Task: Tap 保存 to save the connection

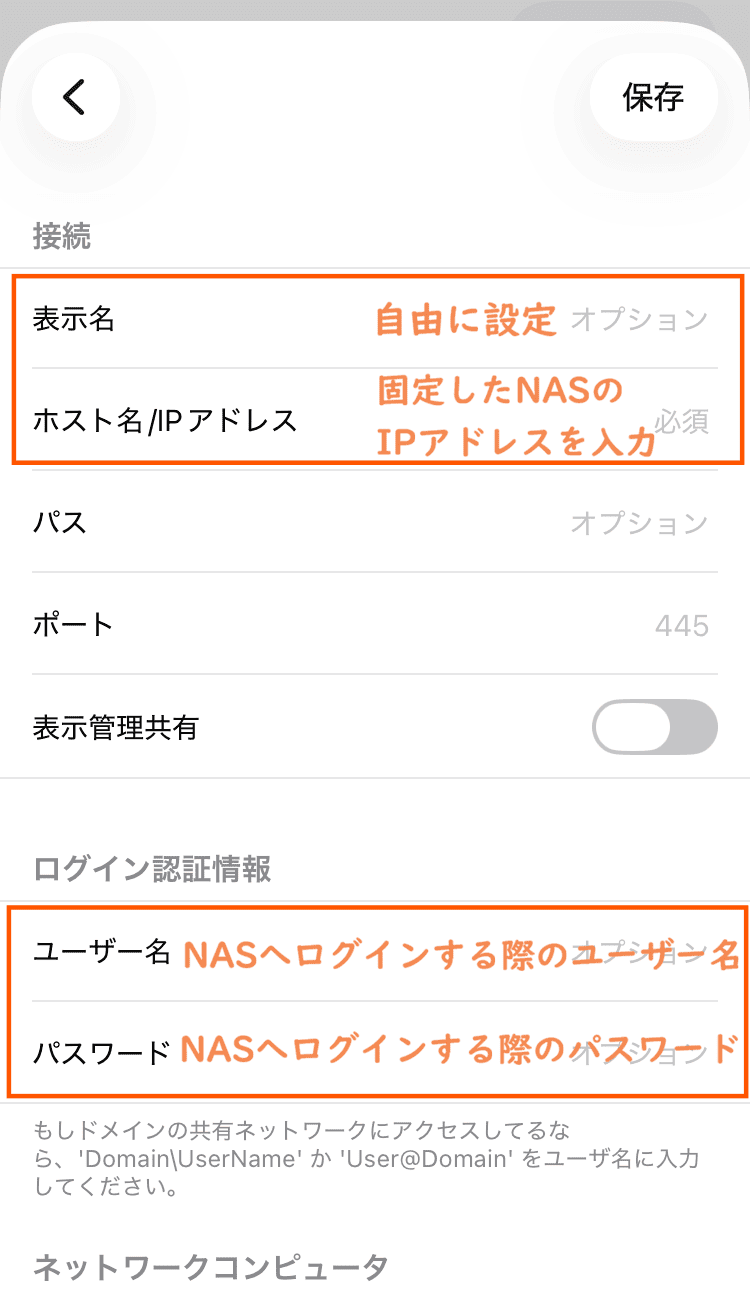Action: click(x=653, y=97)
